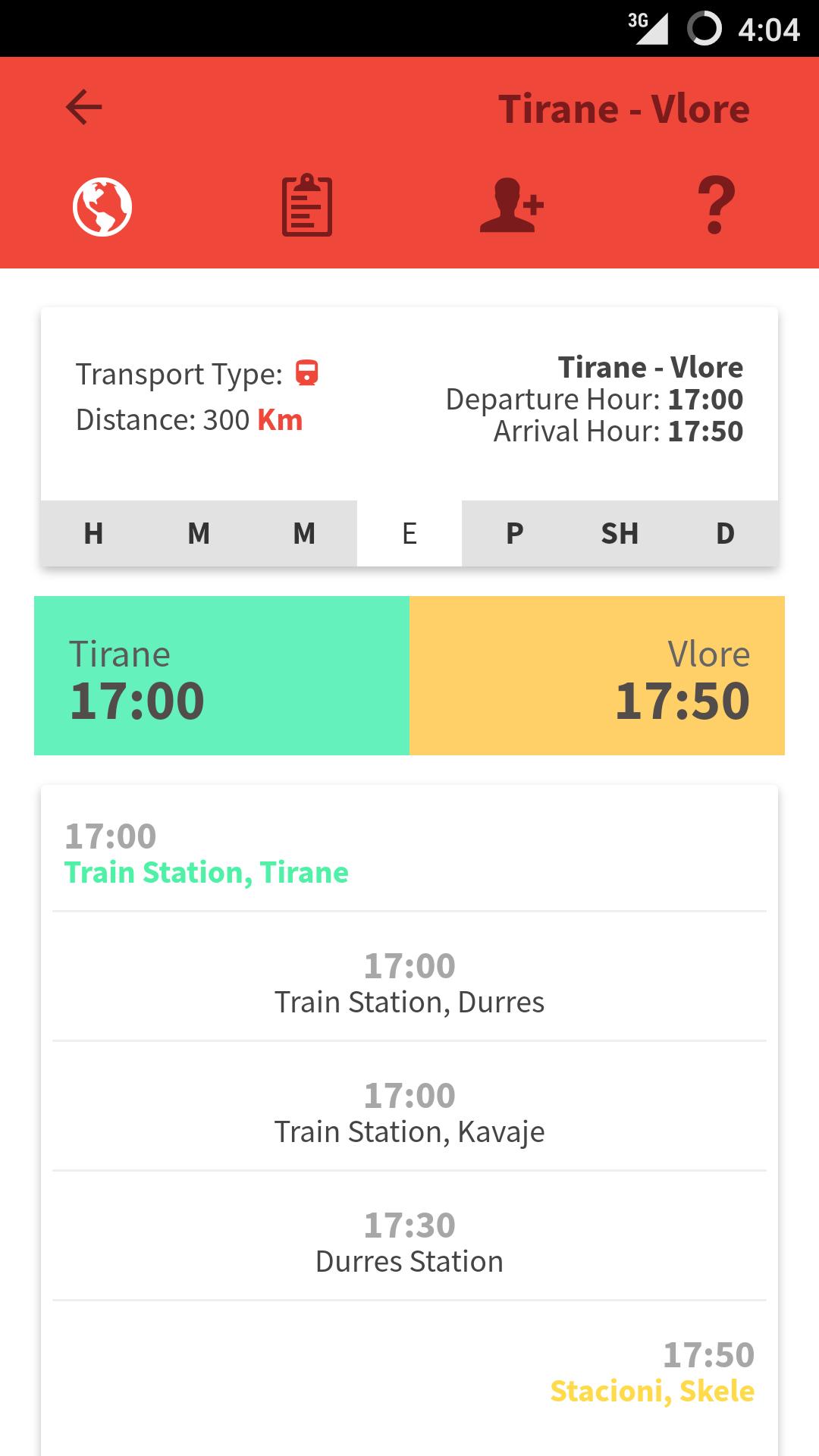Select the SH day tab

click(x=619, y=534)
